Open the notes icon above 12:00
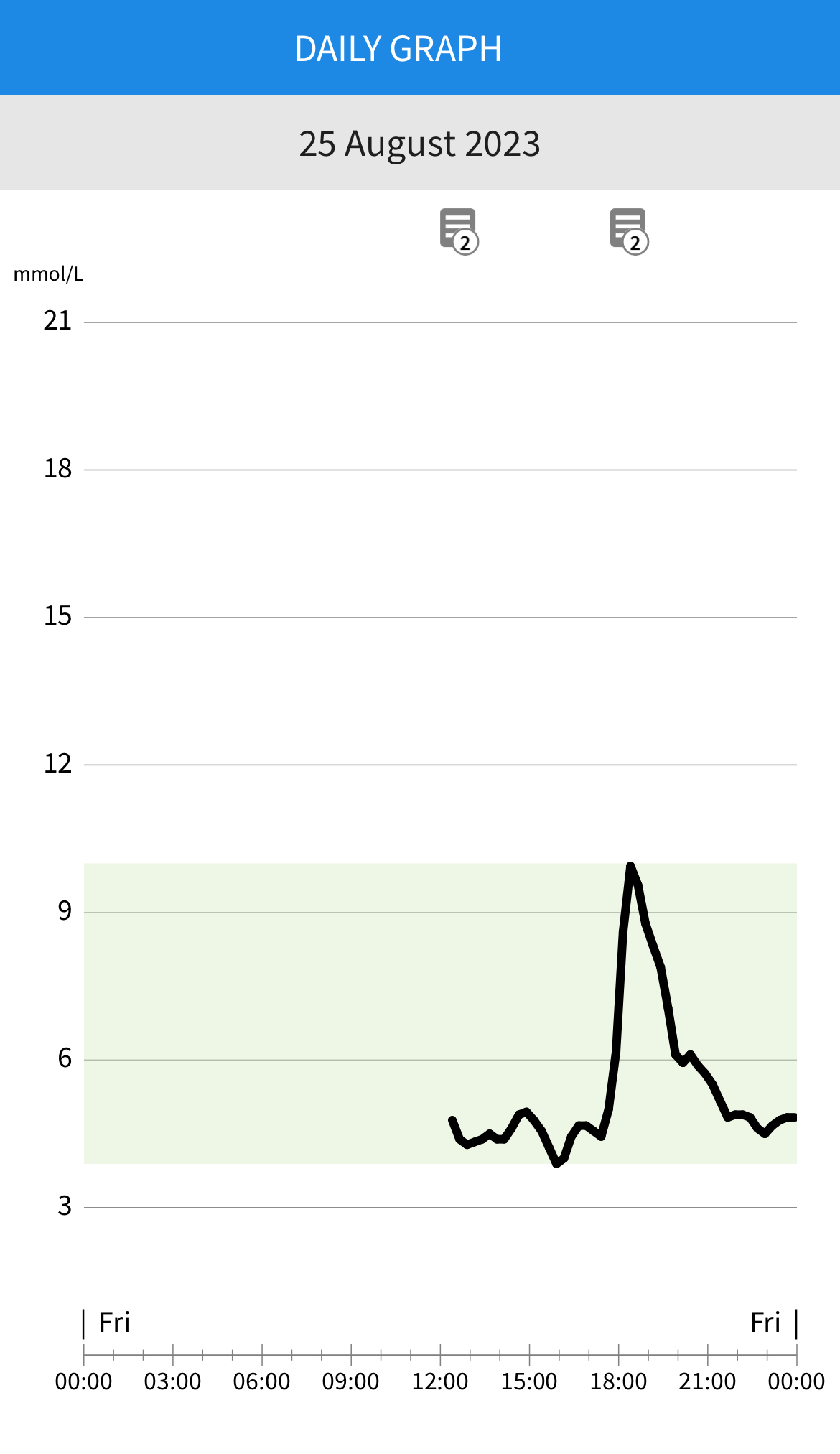The image size is (840, 1454). pos(459,231)
